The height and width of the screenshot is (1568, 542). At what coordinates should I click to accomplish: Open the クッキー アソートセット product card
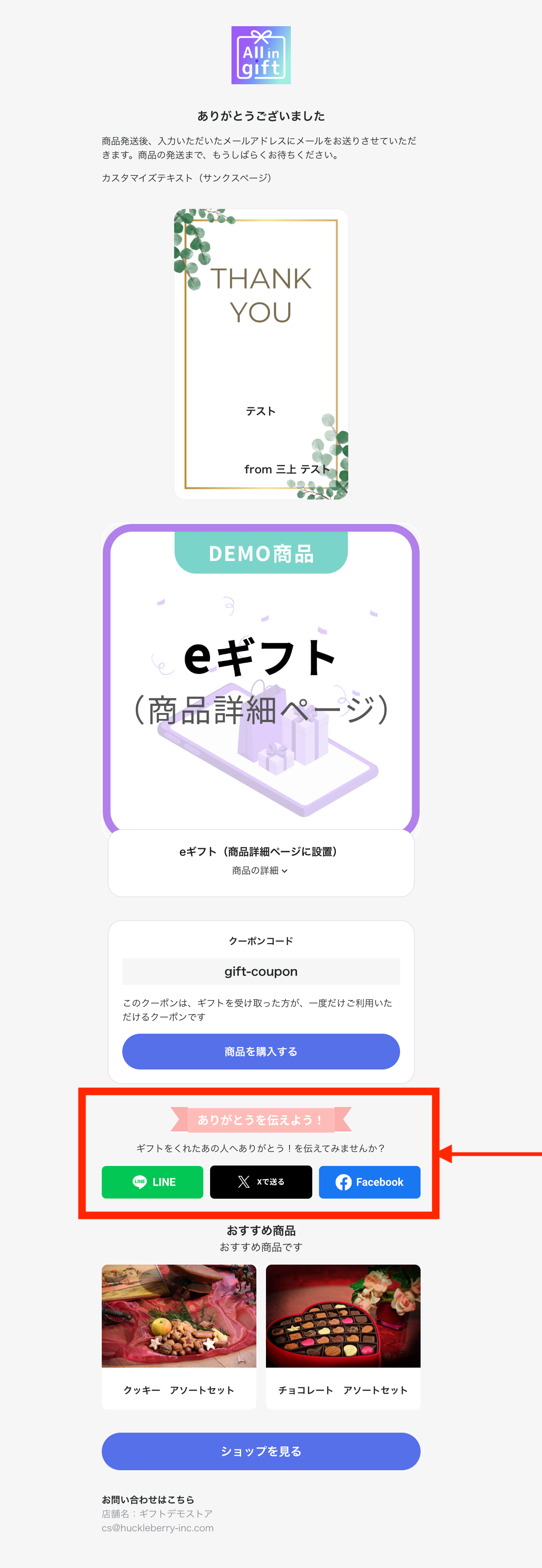[x=179, y=1335]
